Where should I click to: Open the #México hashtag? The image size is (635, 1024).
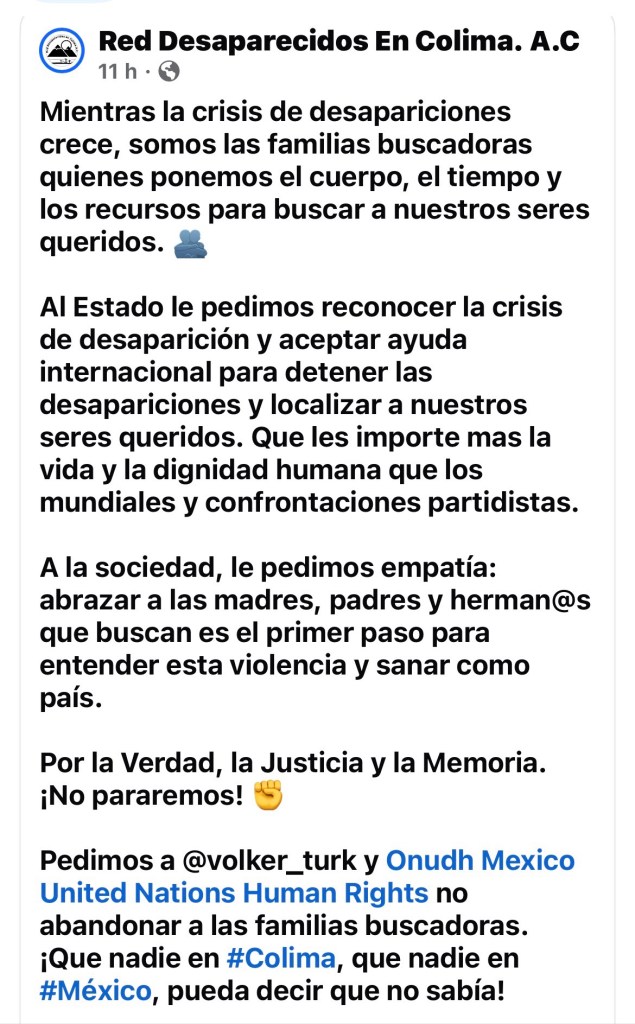(97, 988)
